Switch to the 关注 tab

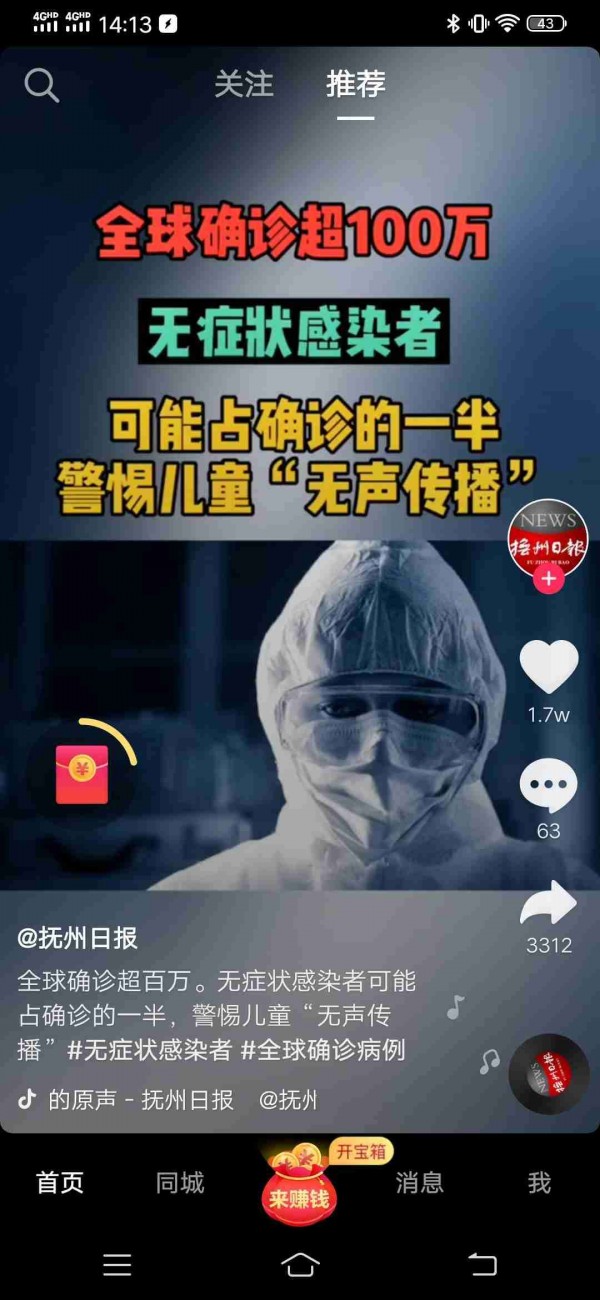(243, 85)
